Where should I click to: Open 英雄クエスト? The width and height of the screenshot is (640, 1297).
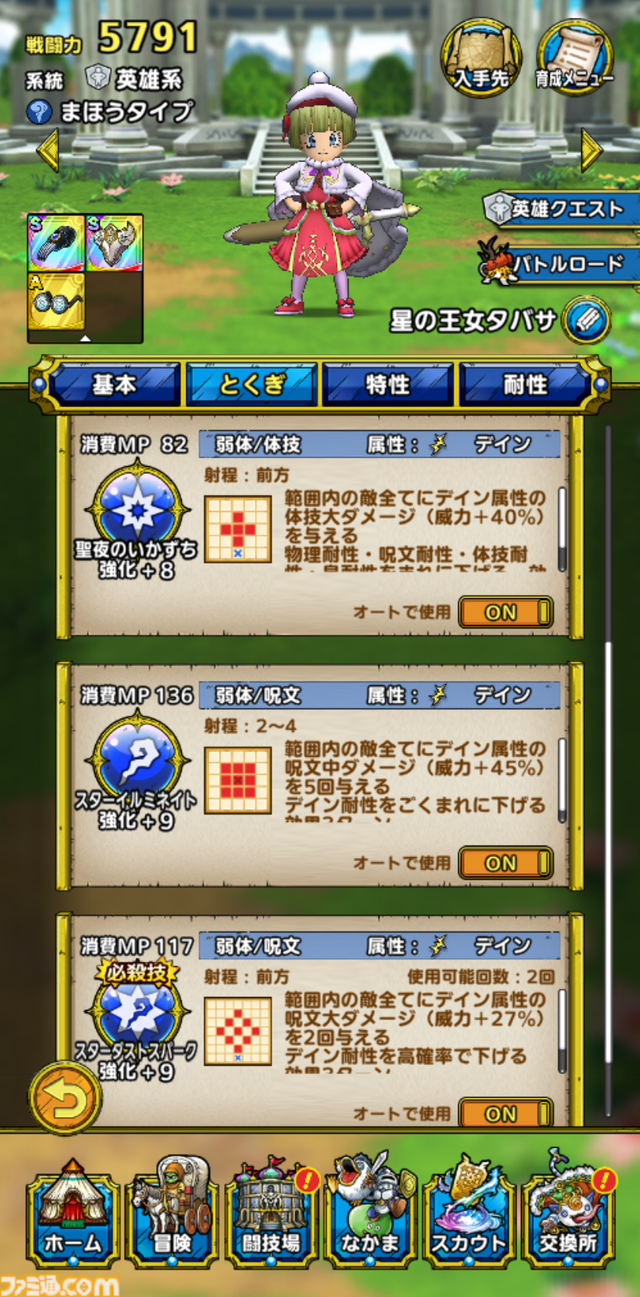coord(560,210)
